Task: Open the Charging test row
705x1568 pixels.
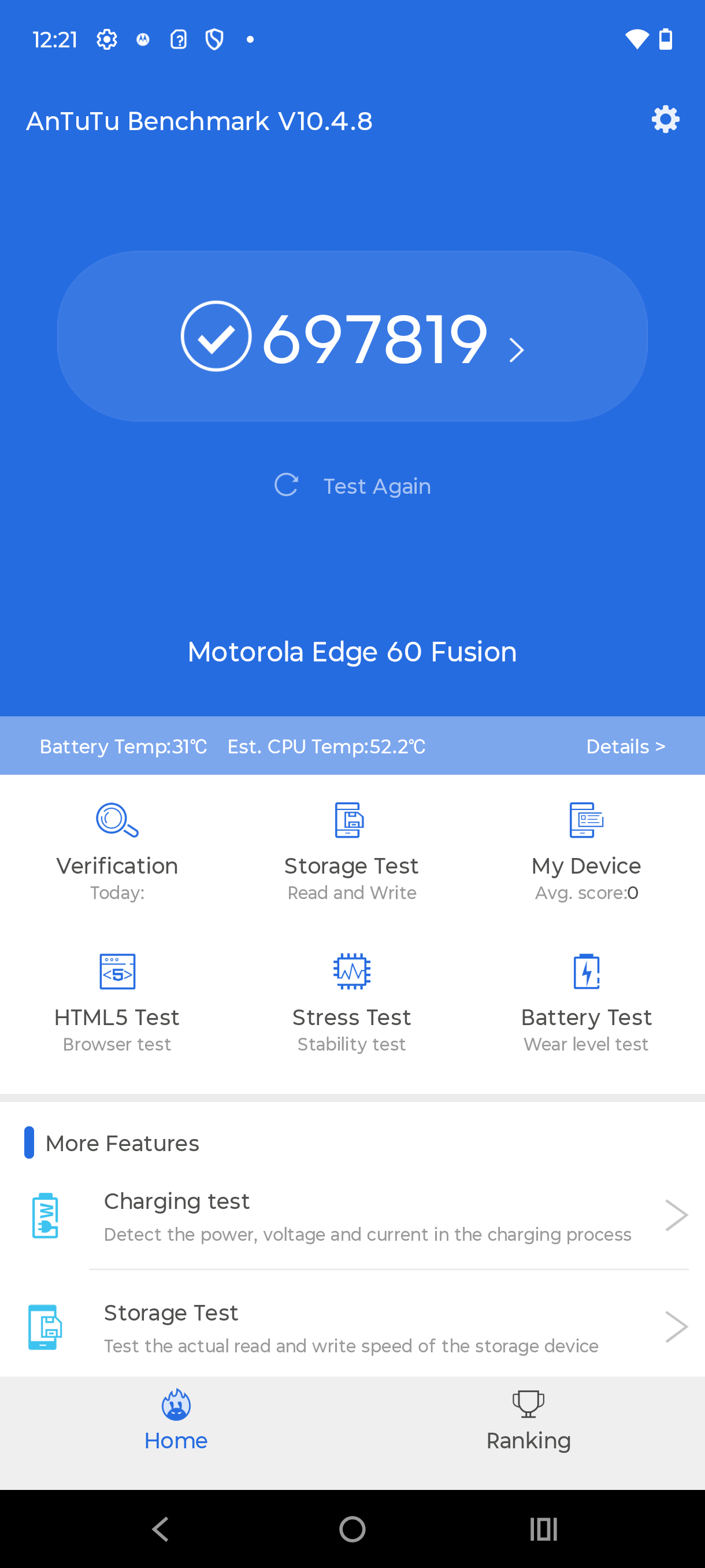Action: click(365, 1216)
